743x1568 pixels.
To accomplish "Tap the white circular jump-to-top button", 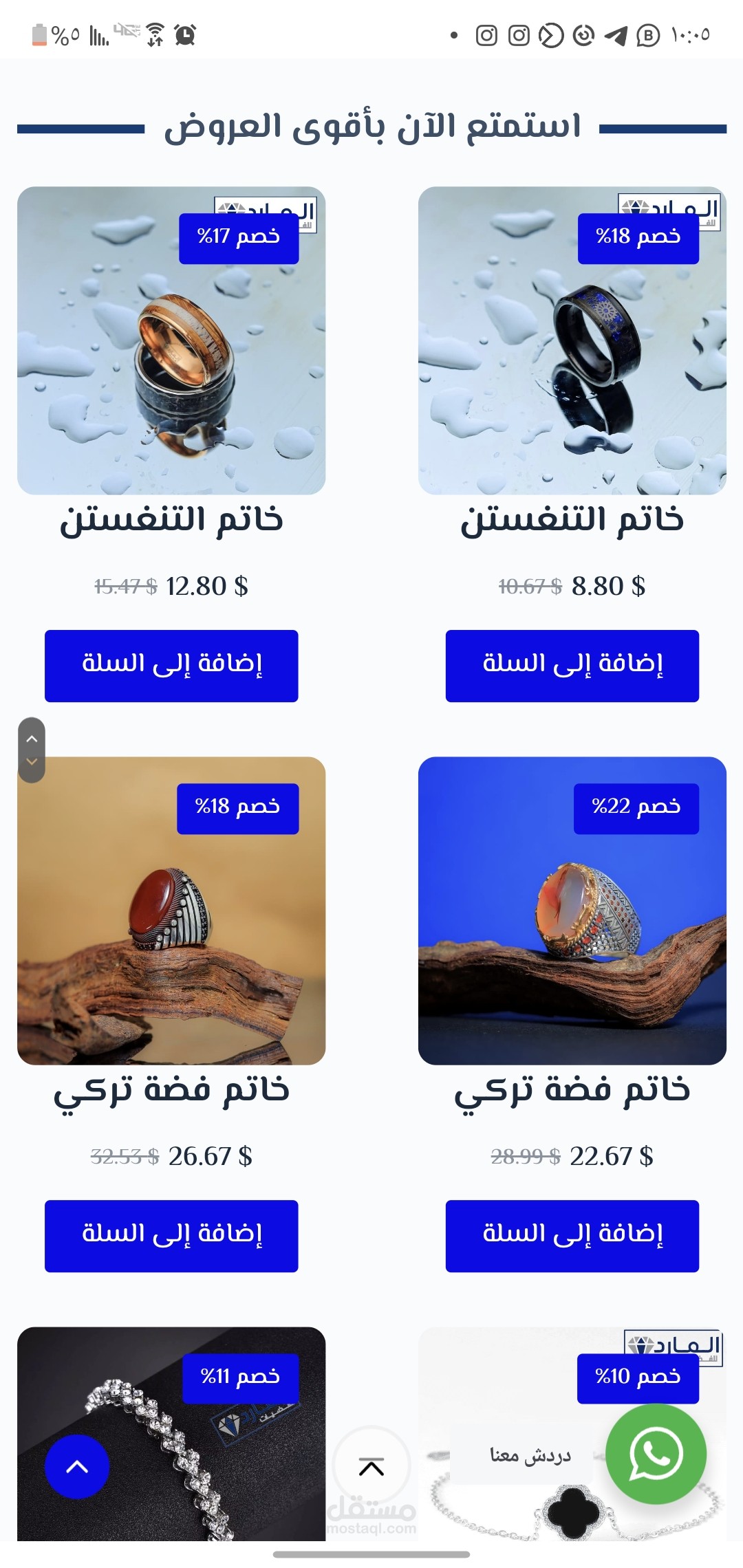I will (371, 1466).
